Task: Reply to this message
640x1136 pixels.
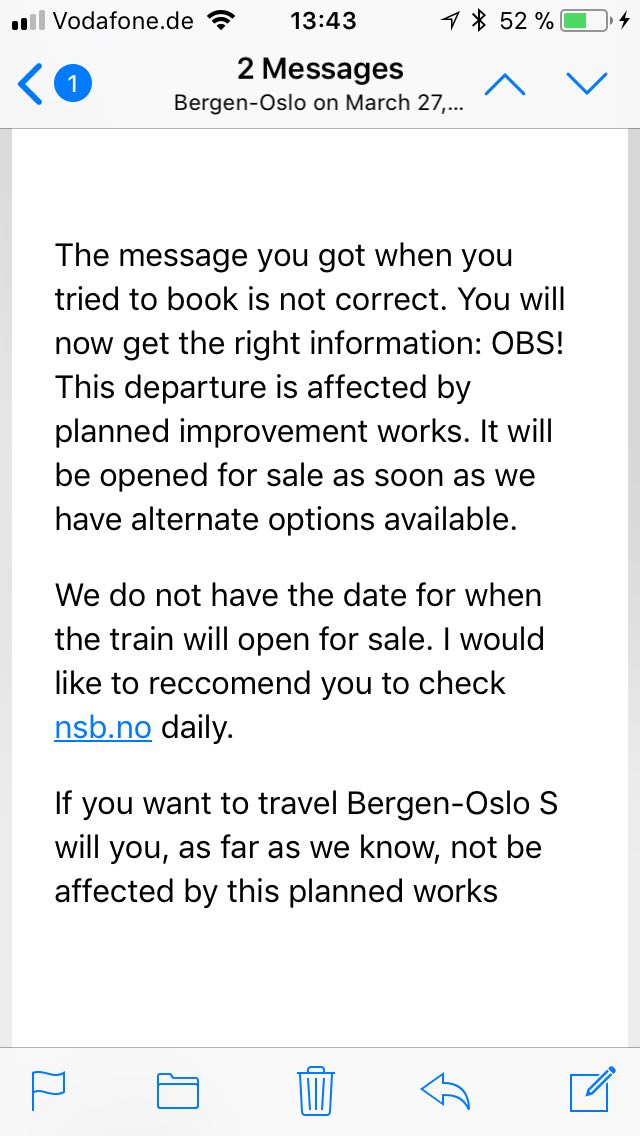Action: pyautogui.click(x=446, y=1090)
